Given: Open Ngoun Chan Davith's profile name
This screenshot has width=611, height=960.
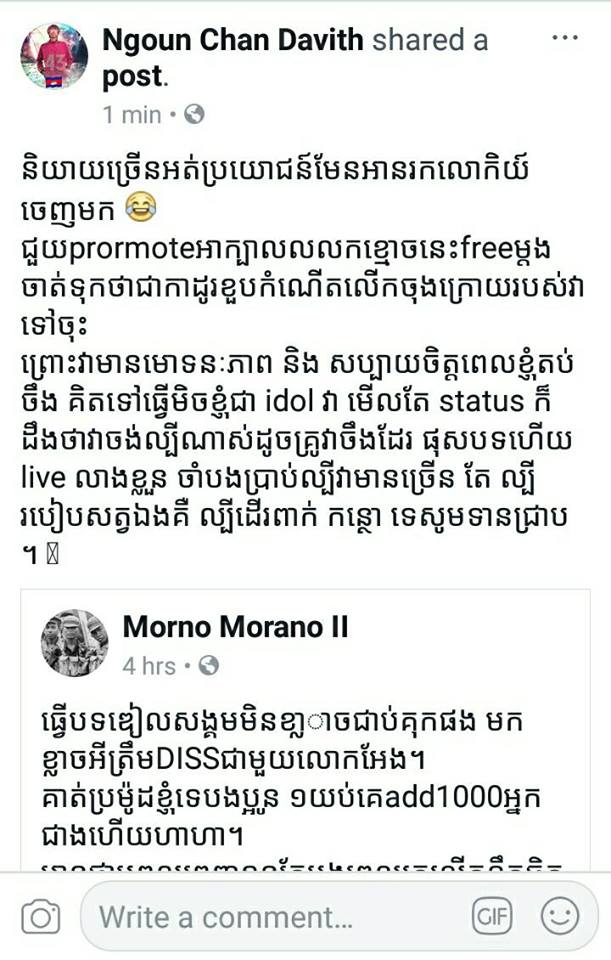Looking at the screenshot, I should tap(234, 40).
